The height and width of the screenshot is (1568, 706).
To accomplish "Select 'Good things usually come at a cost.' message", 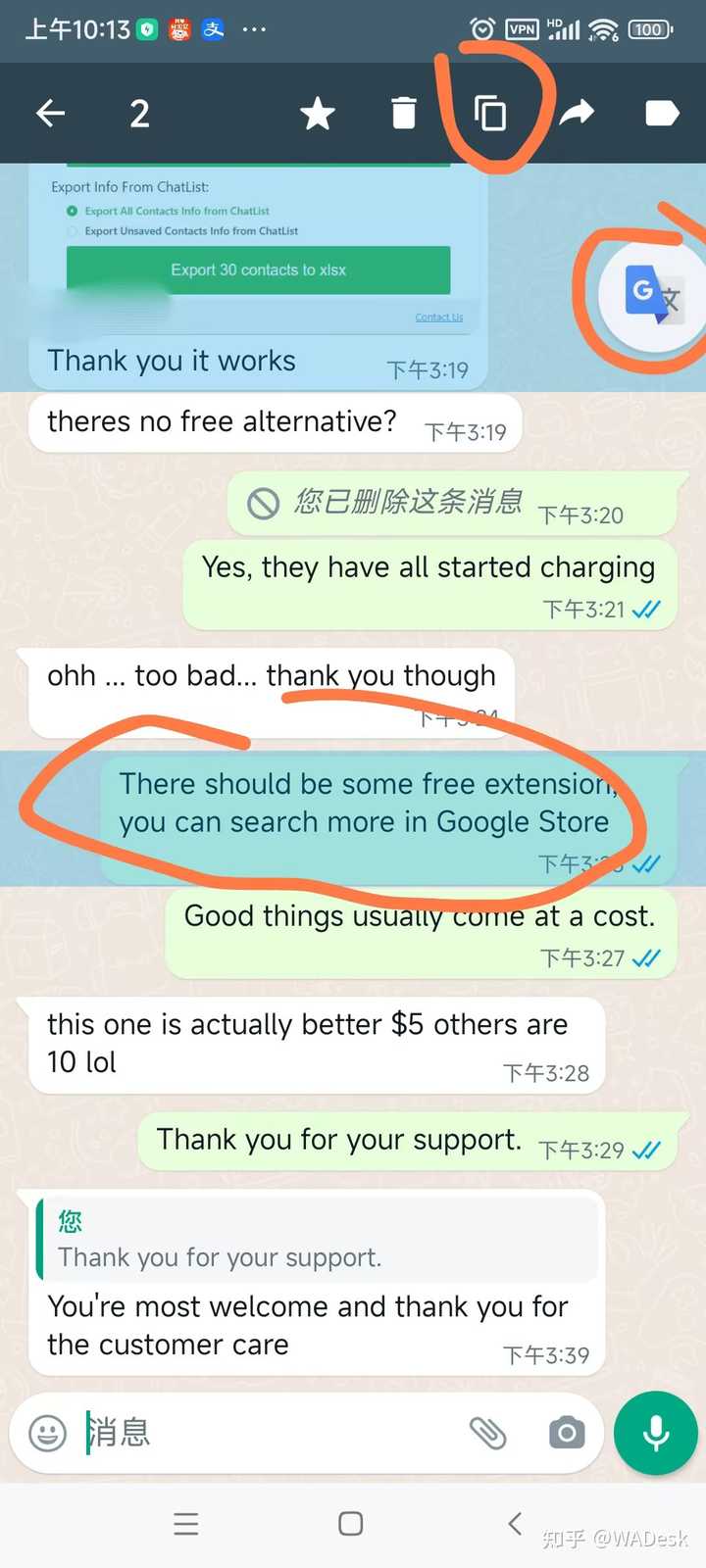I will [422, 934].
